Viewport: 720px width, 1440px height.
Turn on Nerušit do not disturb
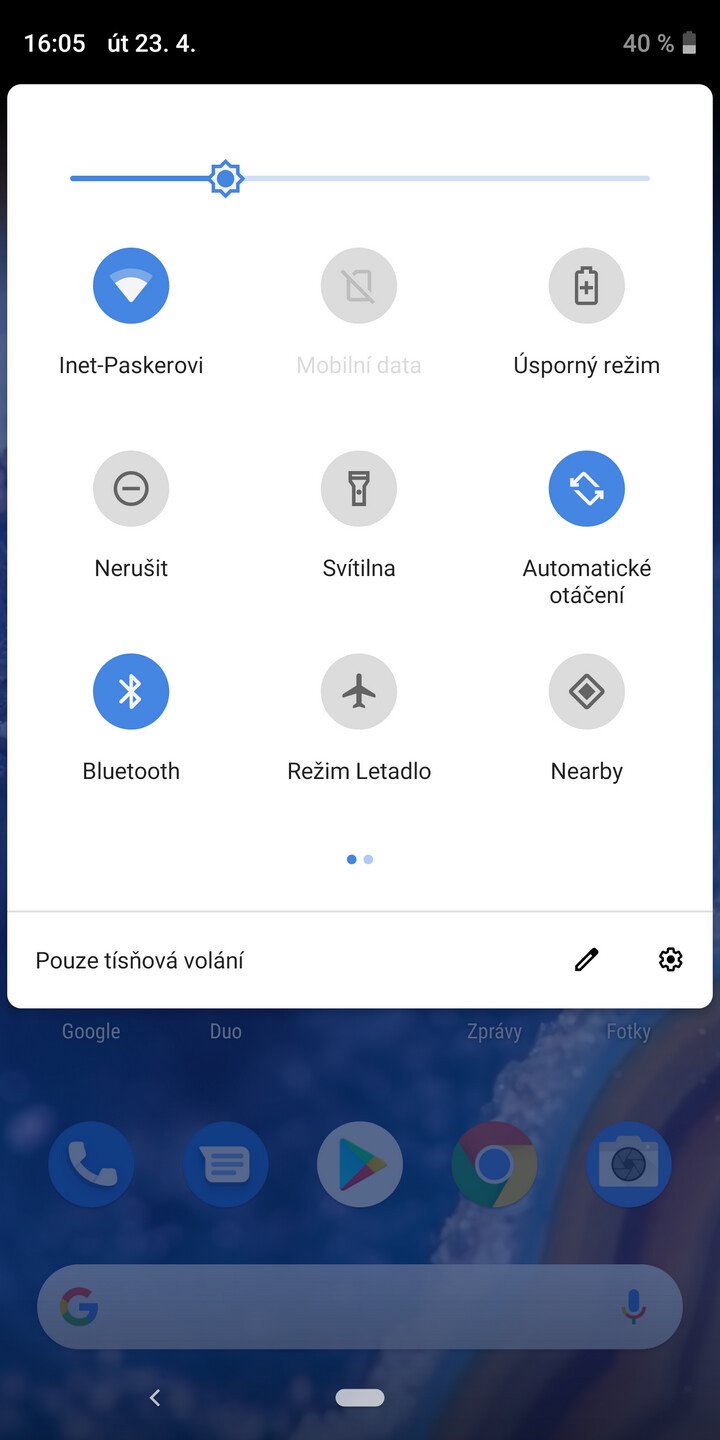click(131, 489)
